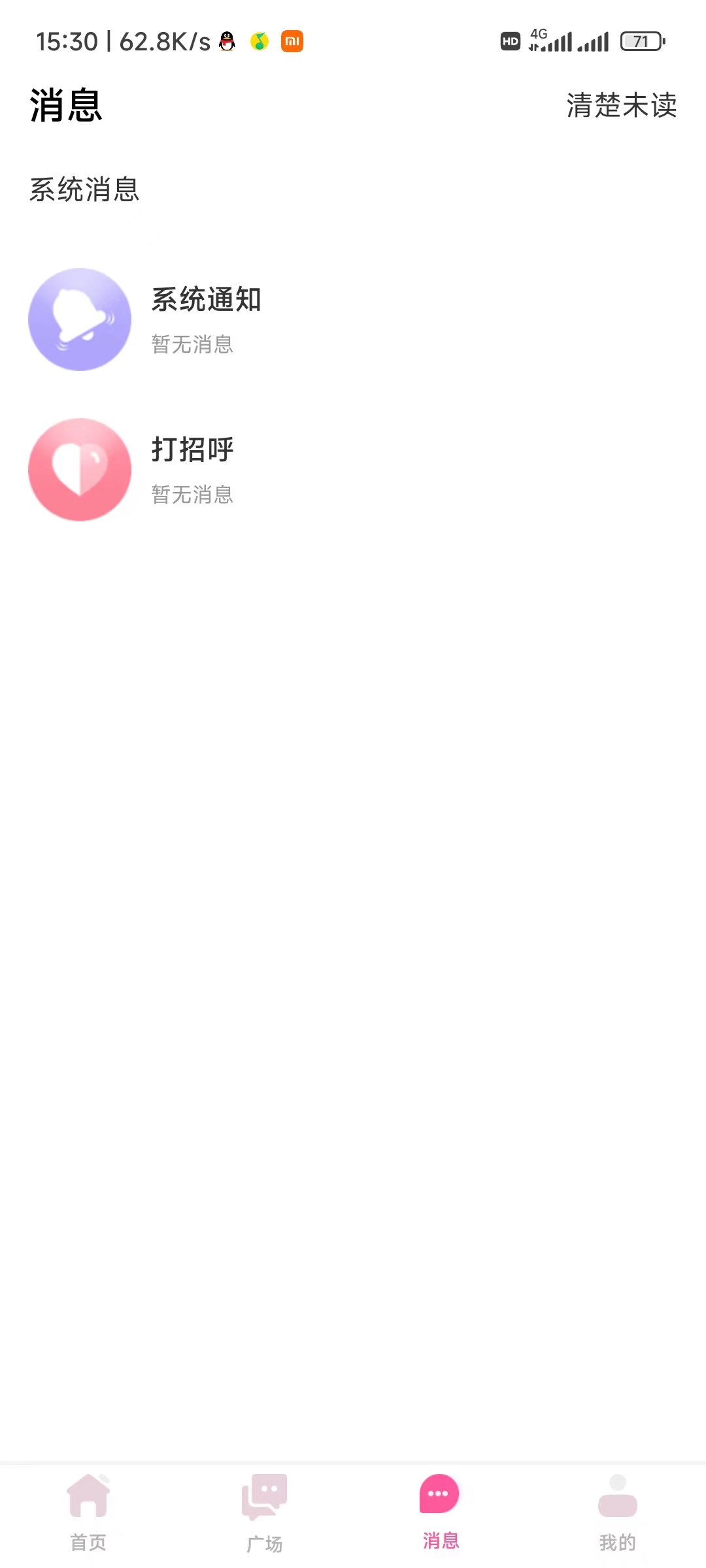Tap the pink 打招呼 heart icon
The image size is (706, 1568).
79,470
